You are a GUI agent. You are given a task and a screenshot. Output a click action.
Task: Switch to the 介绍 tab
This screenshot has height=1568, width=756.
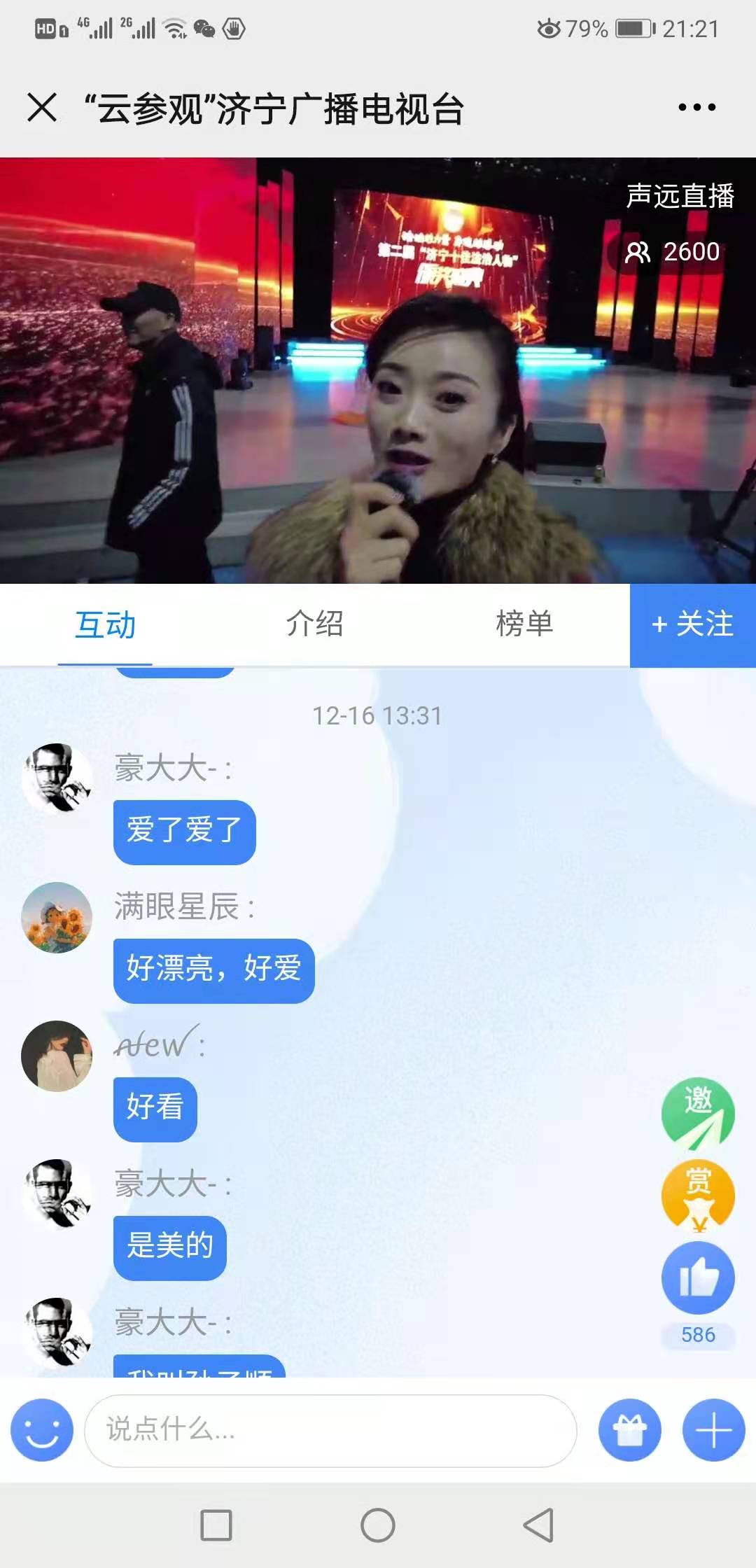(314, 624)
